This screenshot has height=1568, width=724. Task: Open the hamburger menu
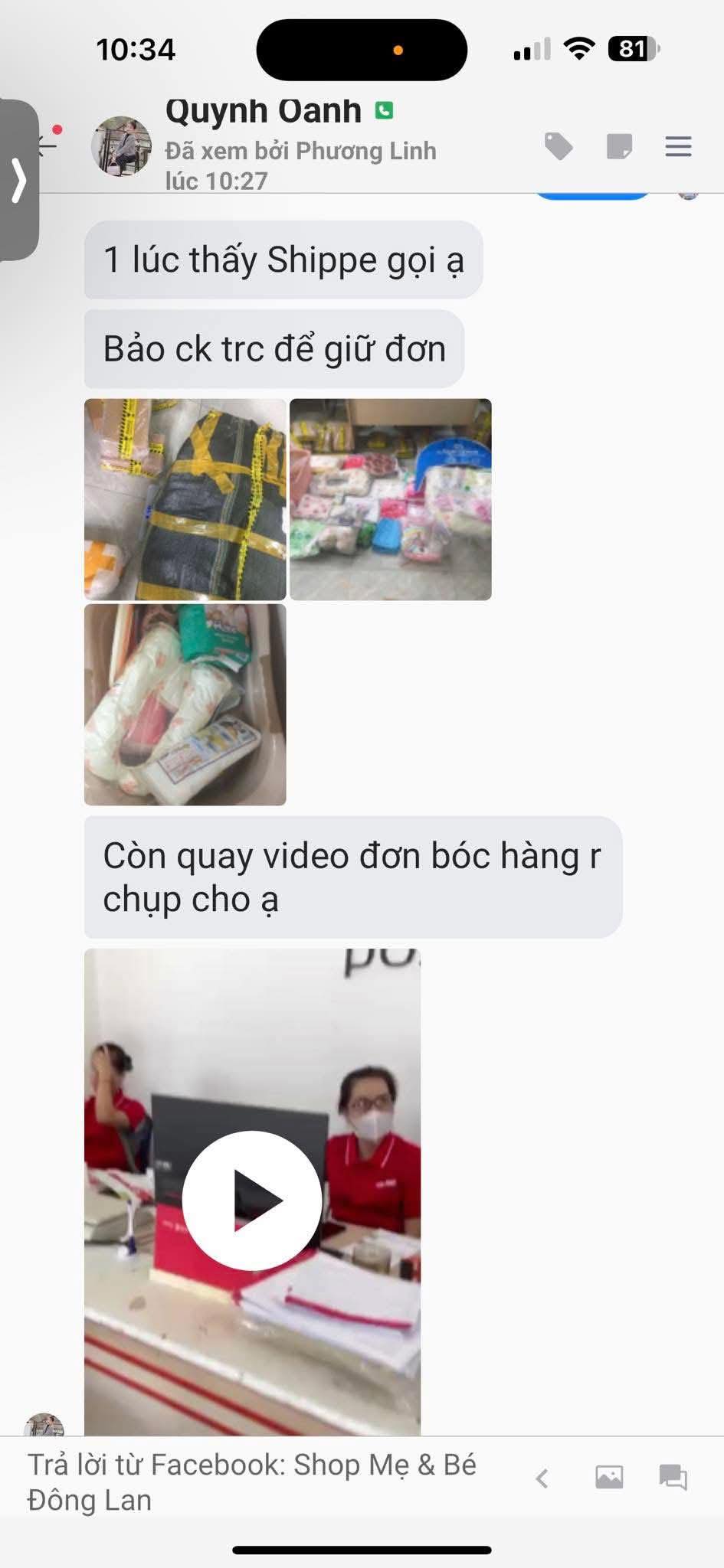(678, 146)
